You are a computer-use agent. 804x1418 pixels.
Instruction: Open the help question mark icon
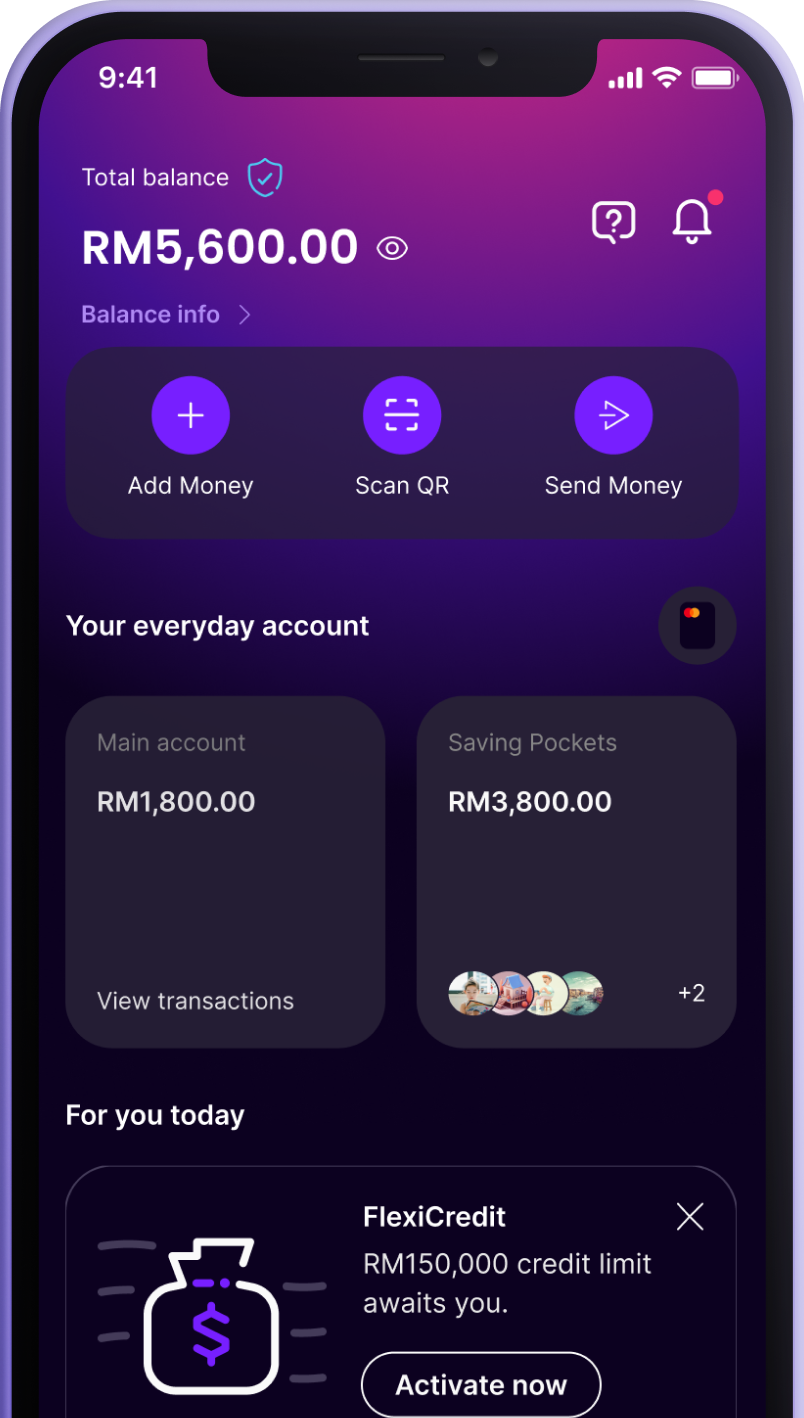coord(613,221)
